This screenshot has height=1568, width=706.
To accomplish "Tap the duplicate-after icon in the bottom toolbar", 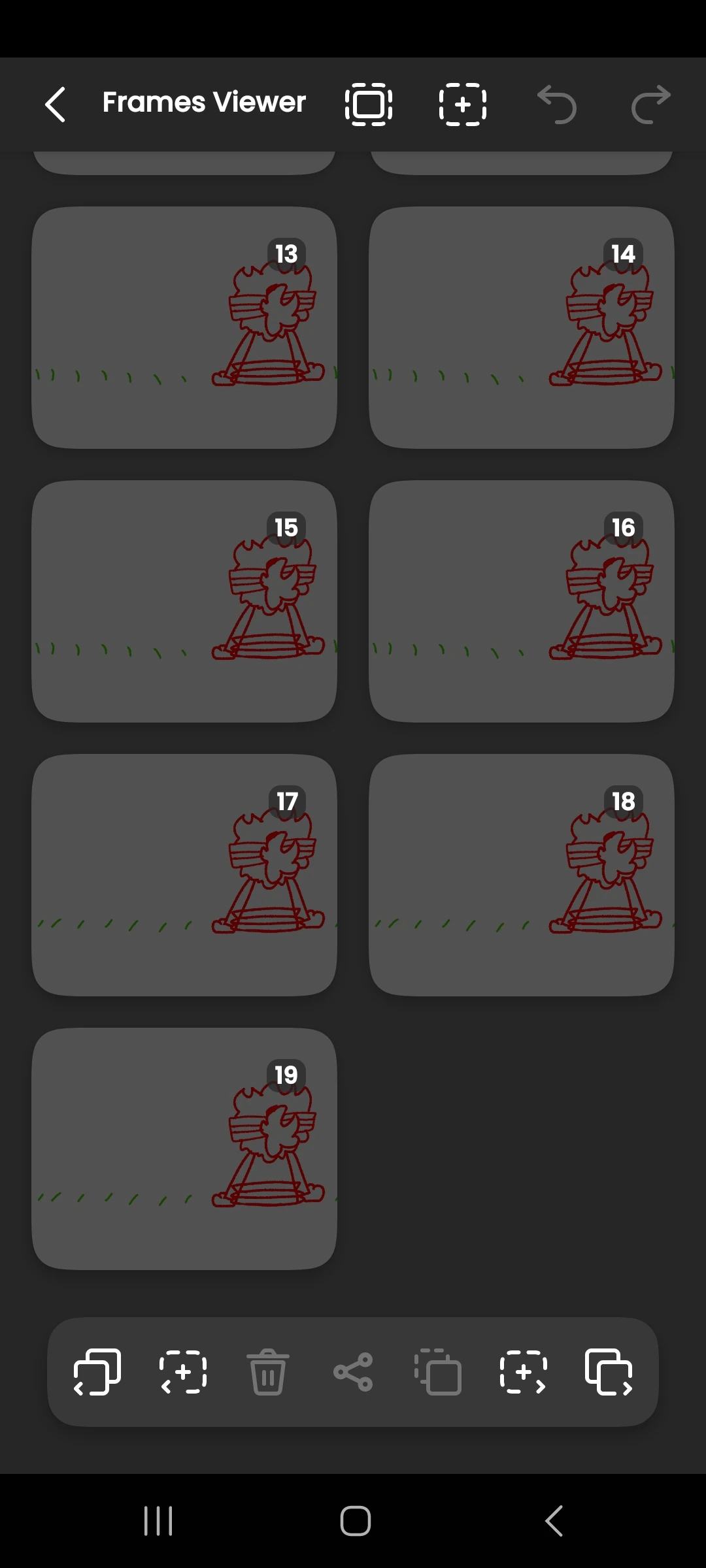I will click(609, 1372).
